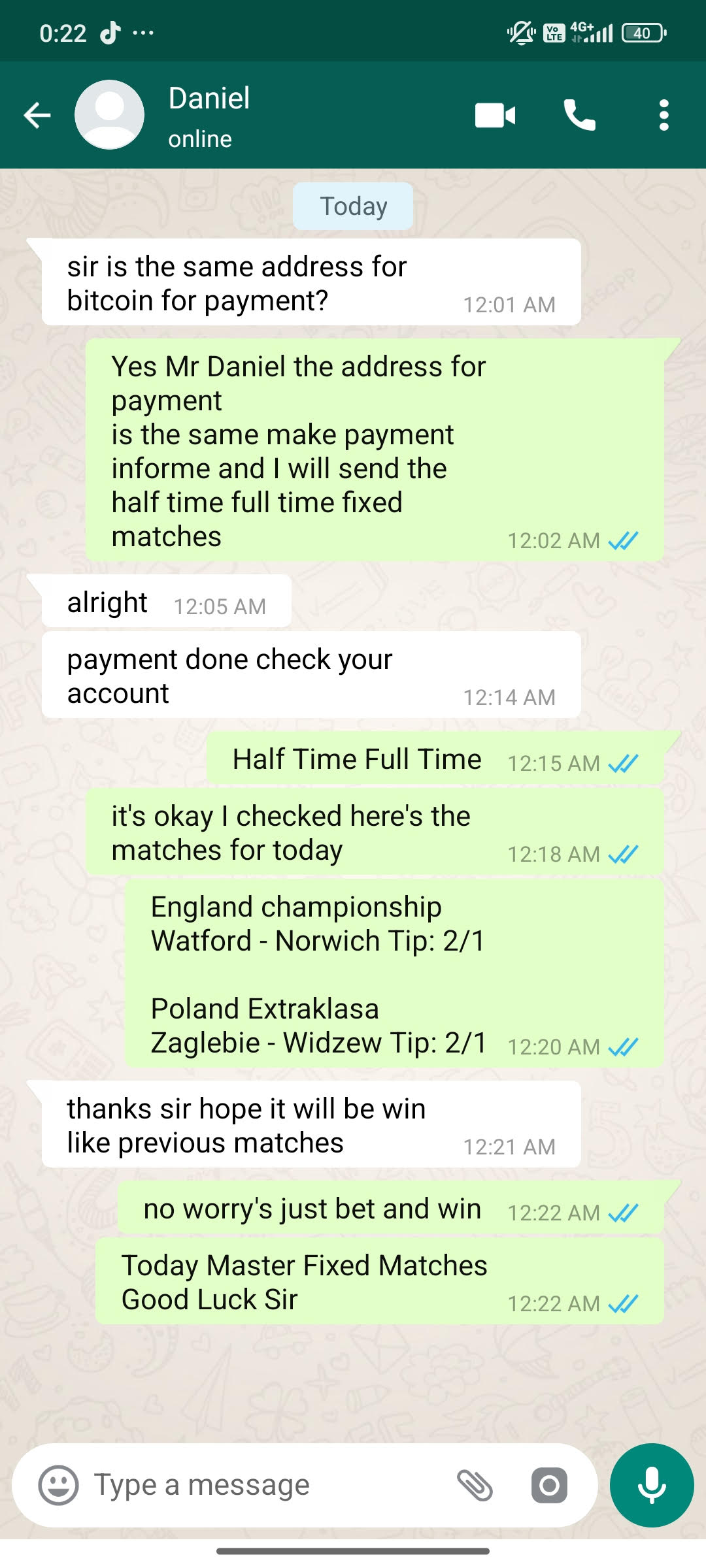Attach a file with the paperclip
The width and height of the screenshot is (706, 1568).
(x=475, y=1485)
